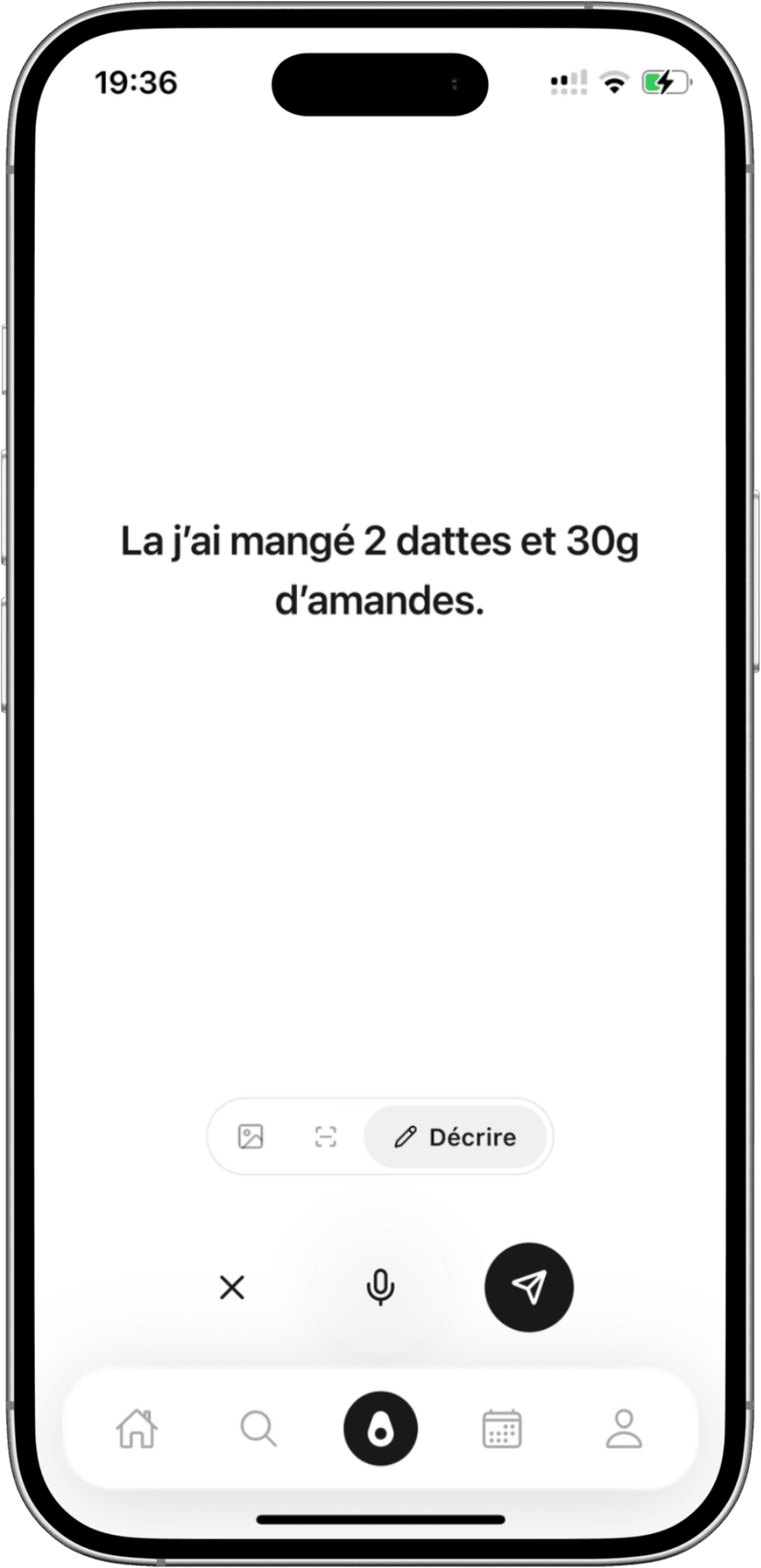Tap the send arrow to submit meal description

tap(529, 1288)
